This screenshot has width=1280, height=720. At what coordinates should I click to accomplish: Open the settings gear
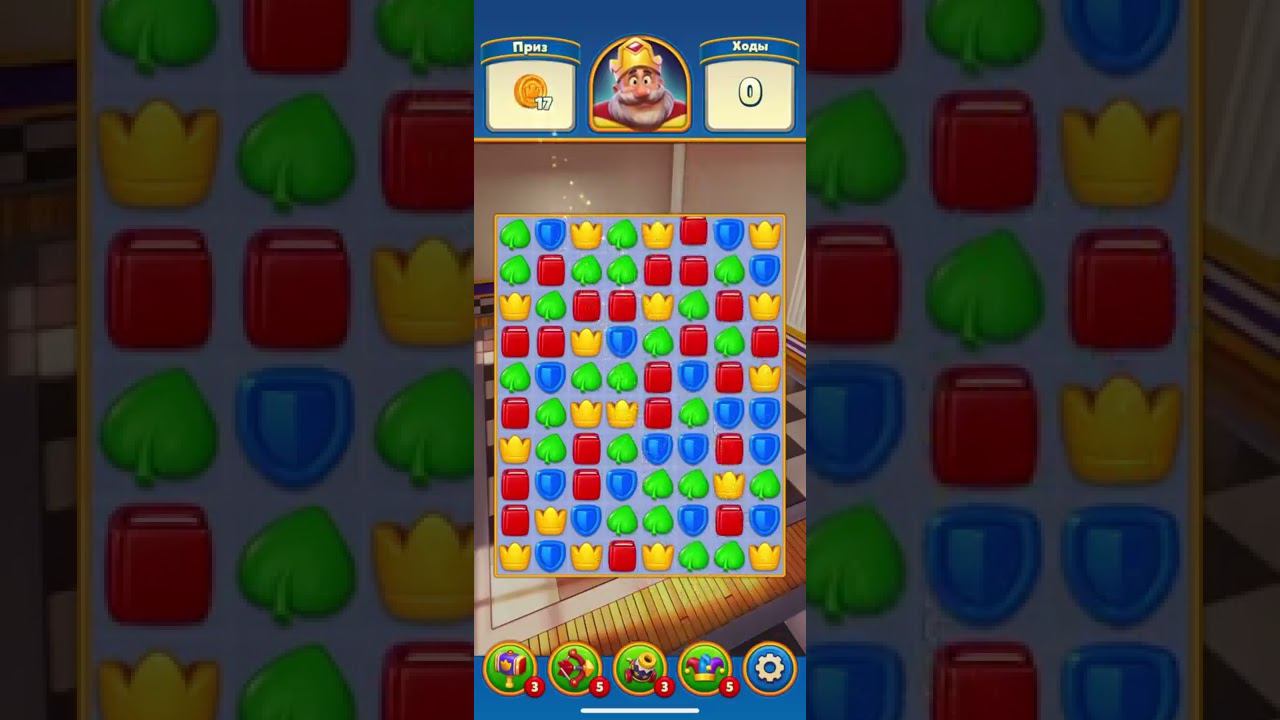tap(769, 667)
